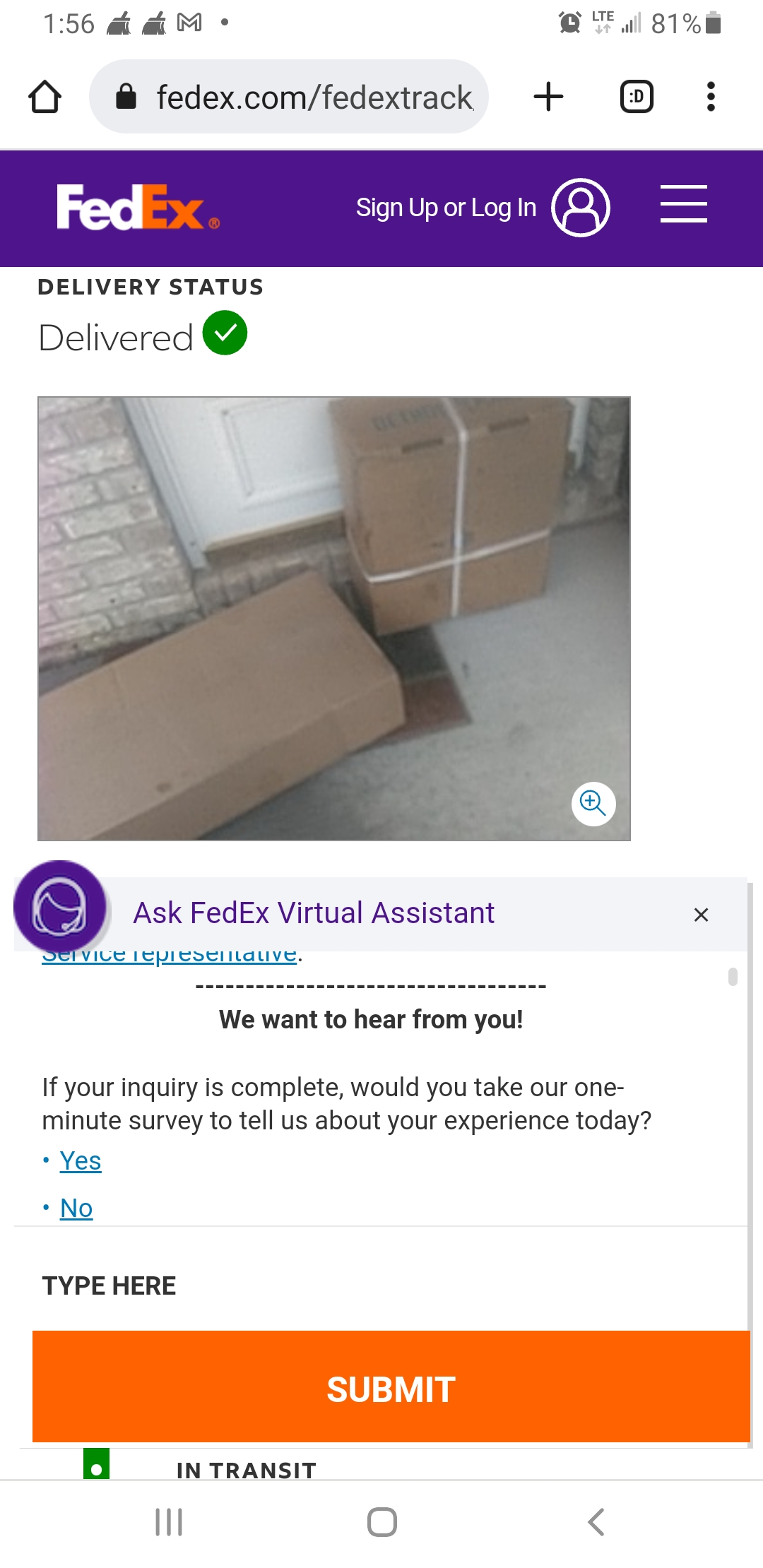Screen dimensions: 763x1568
Task: Open the tab switcher
Action: (x=636, y=97)
